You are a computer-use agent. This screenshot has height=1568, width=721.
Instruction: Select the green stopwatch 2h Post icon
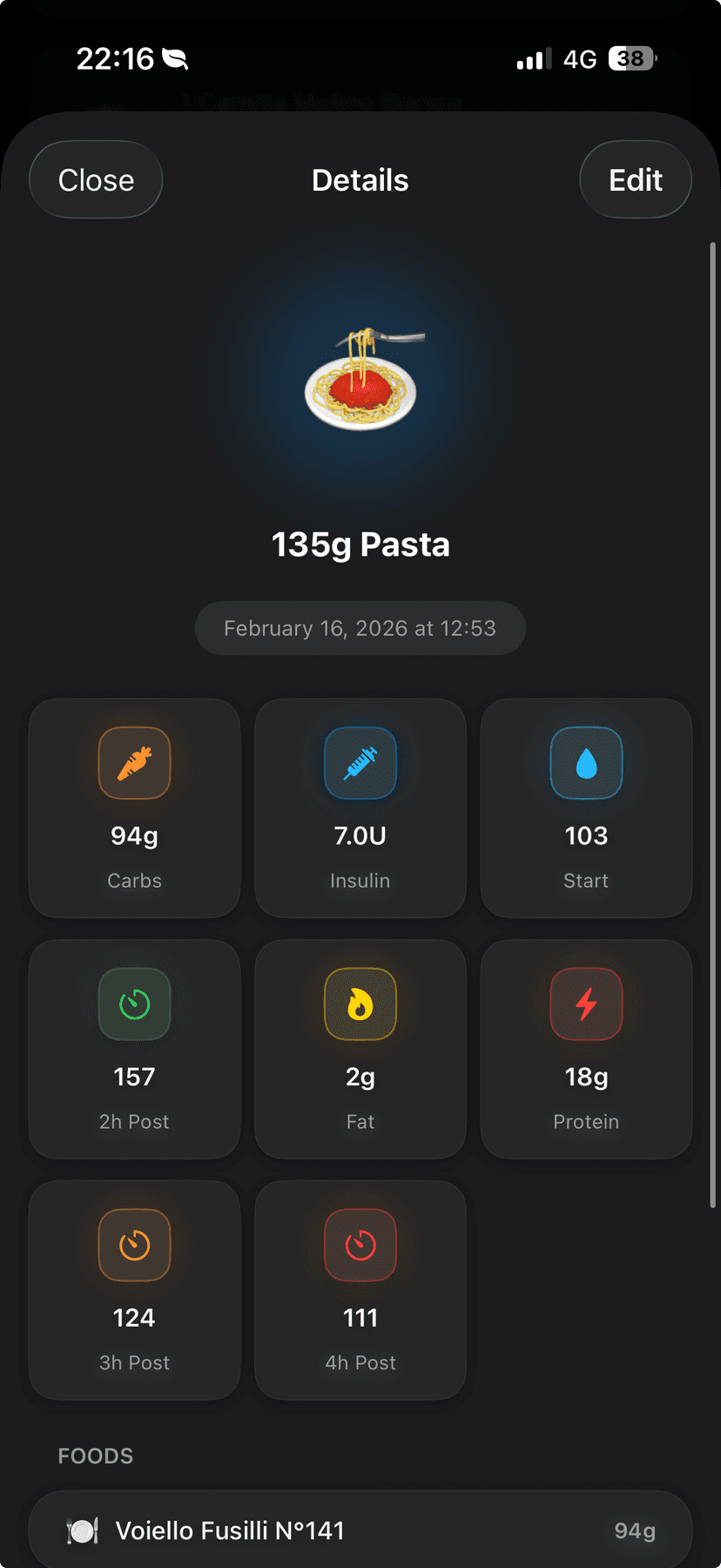click(x=134, y=1004)
